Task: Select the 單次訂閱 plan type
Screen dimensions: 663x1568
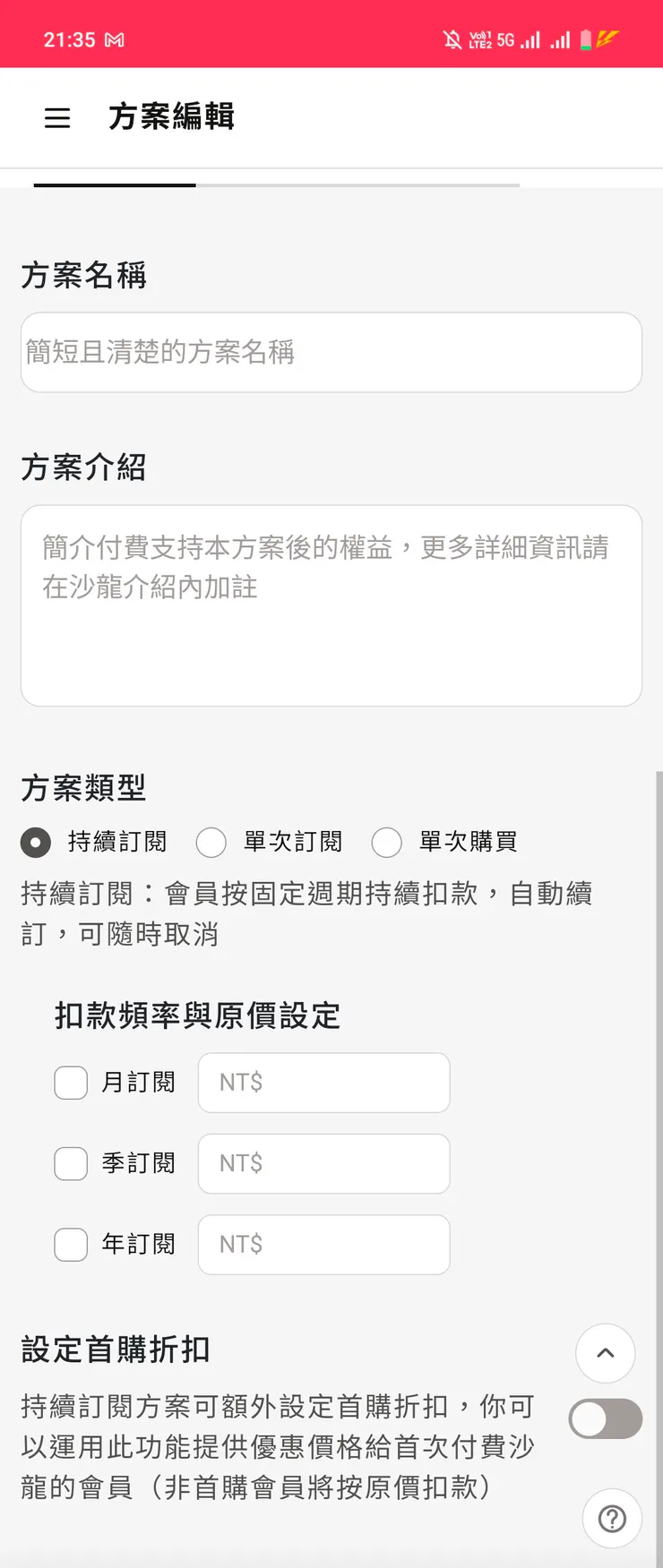Action: point(211,842)
